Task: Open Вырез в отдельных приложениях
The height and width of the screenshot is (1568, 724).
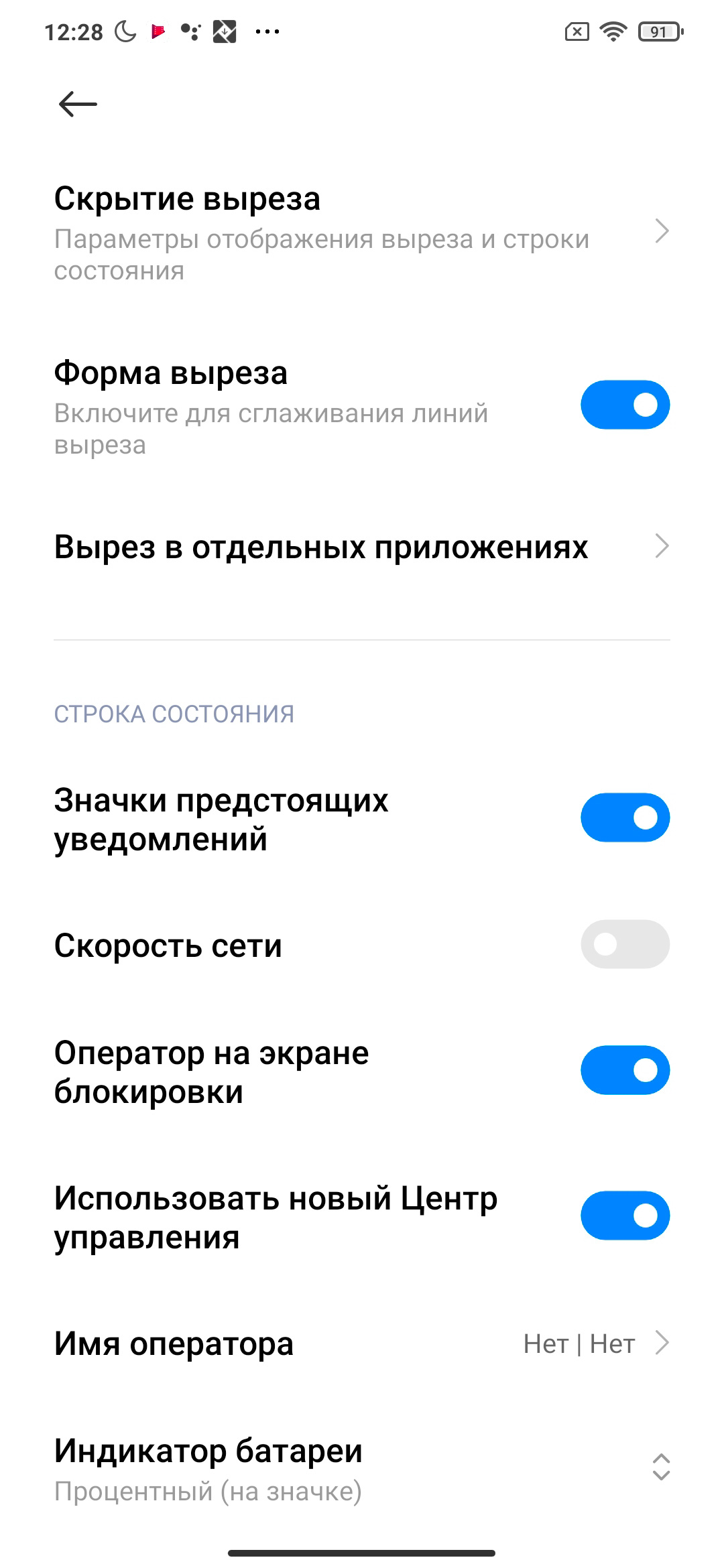Action: (362, 547)
